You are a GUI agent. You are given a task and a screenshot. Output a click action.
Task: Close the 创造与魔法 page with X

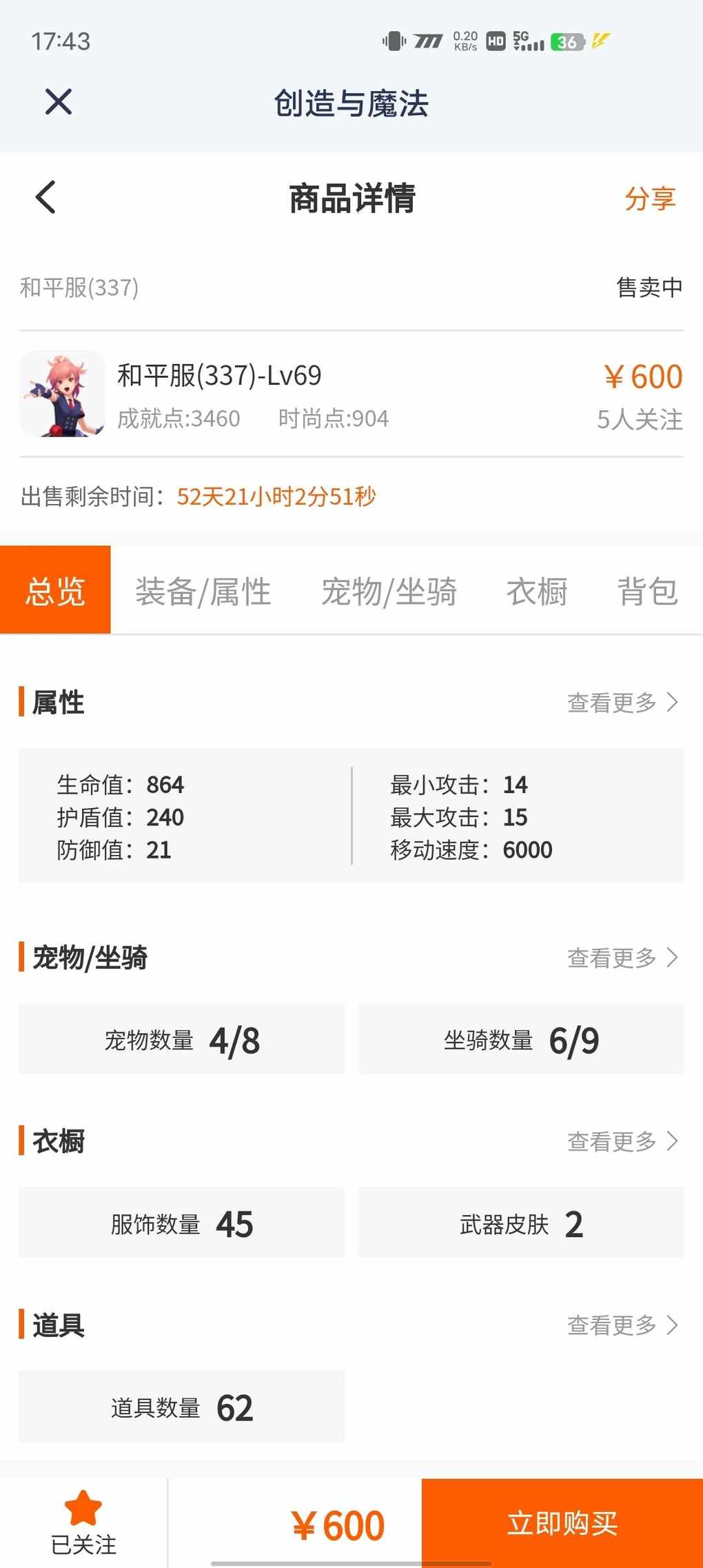tap(59, 102)
